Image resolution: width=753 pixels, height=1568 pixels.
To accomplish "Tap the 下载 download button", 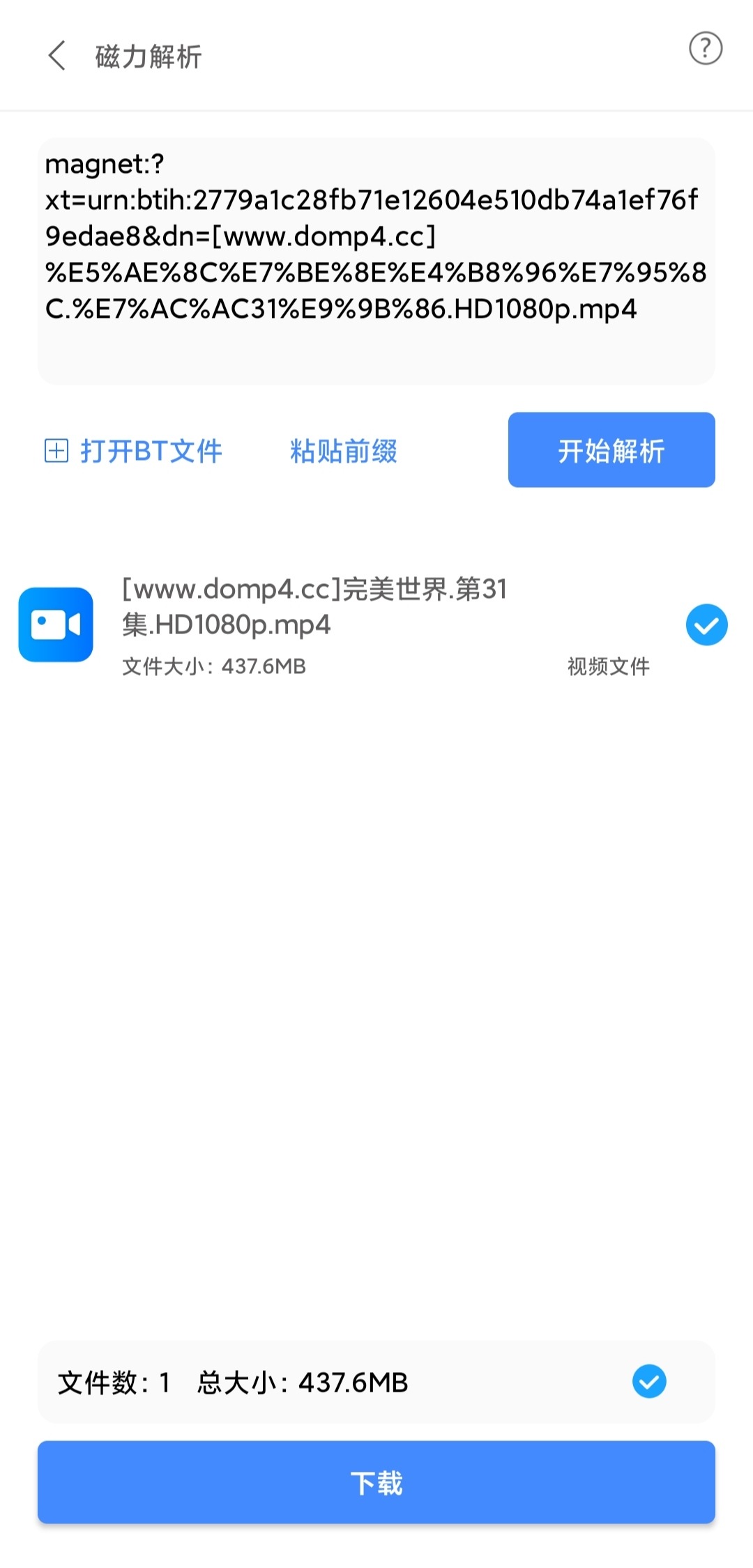I will (x=376, y=1482).
